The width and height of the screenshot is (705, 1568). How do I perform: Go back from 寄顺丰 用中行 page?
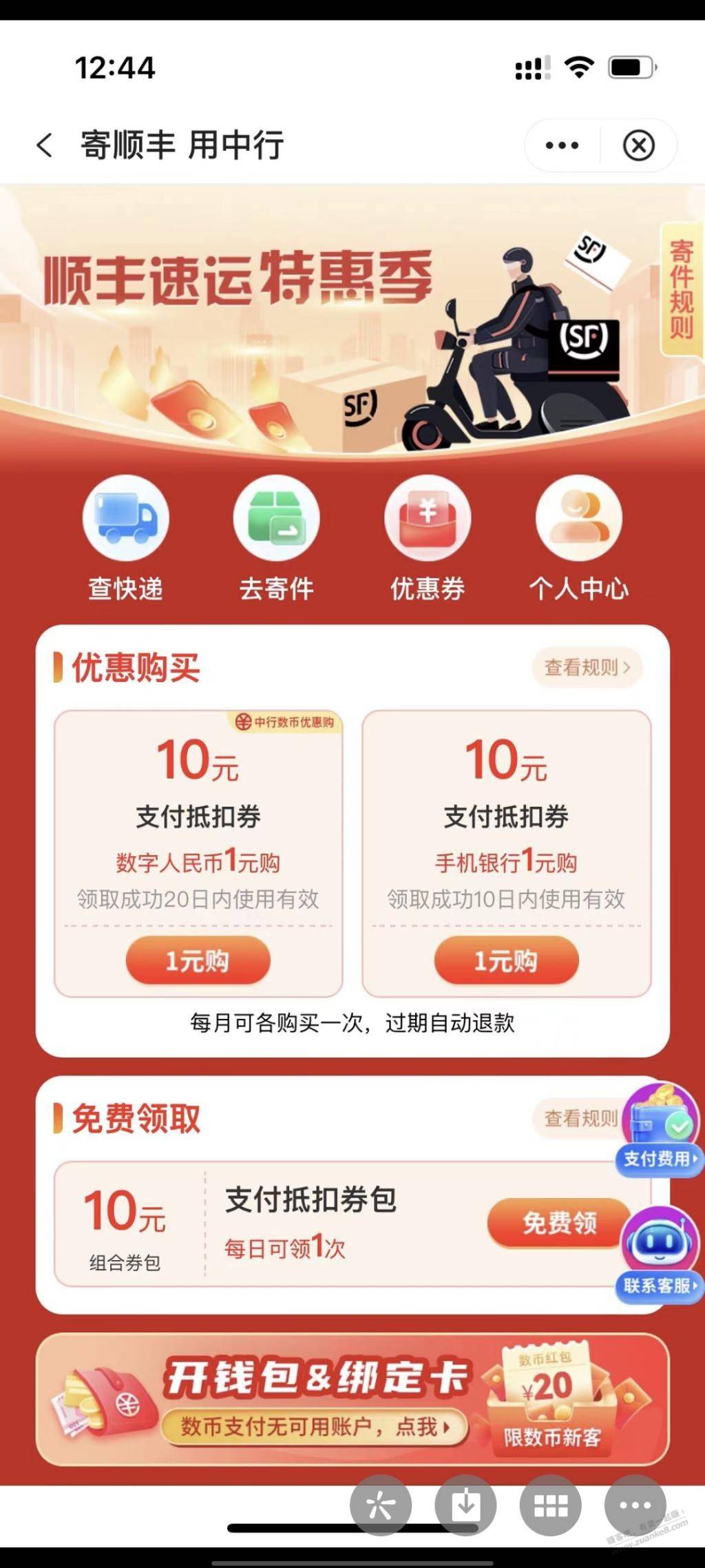[x=44, y=145]
